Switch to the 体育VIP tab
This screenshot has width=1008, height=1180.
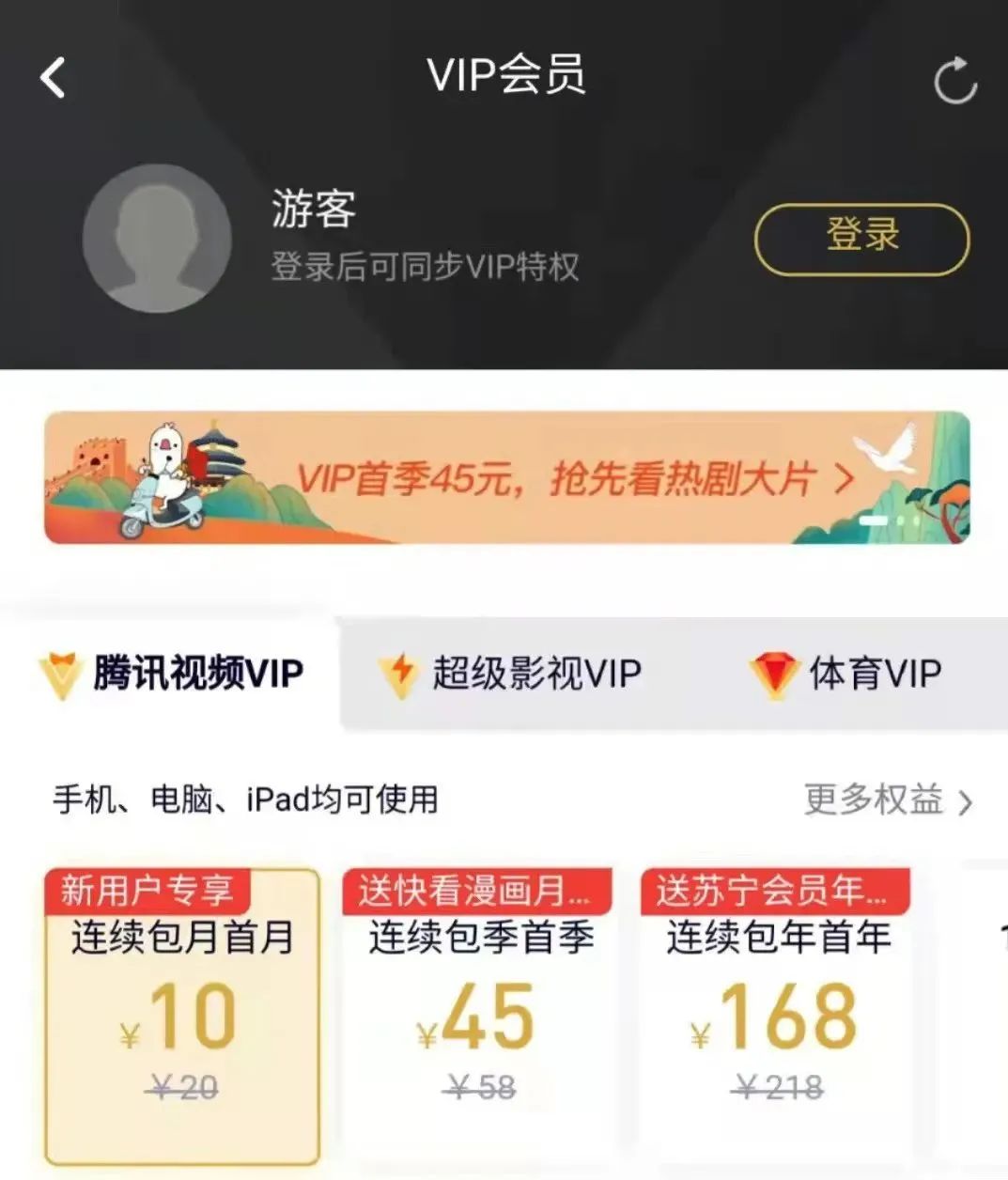click(845, 674)
